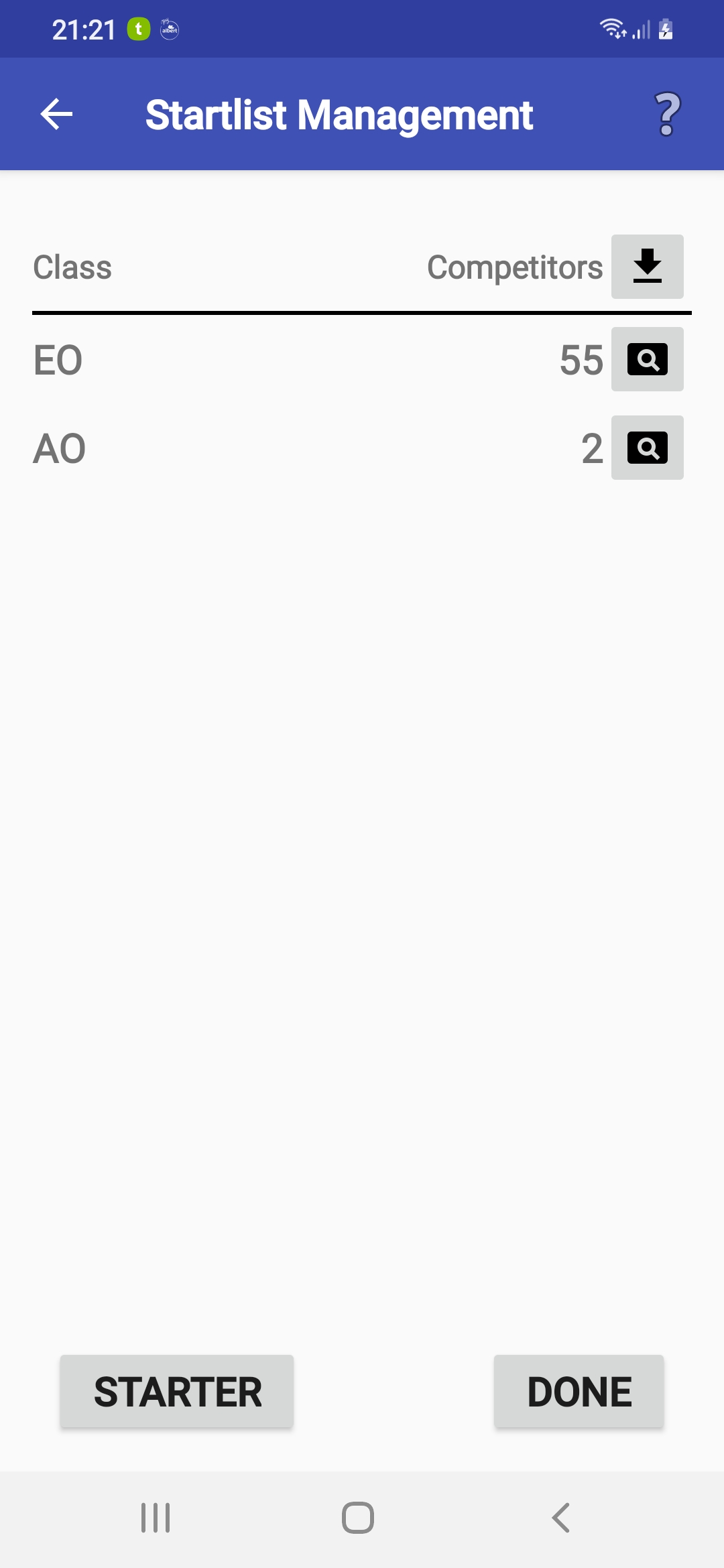Go back using the top-left arrow
The width and height of the screenshot is (724, 1568).
(x=56, y=114)
